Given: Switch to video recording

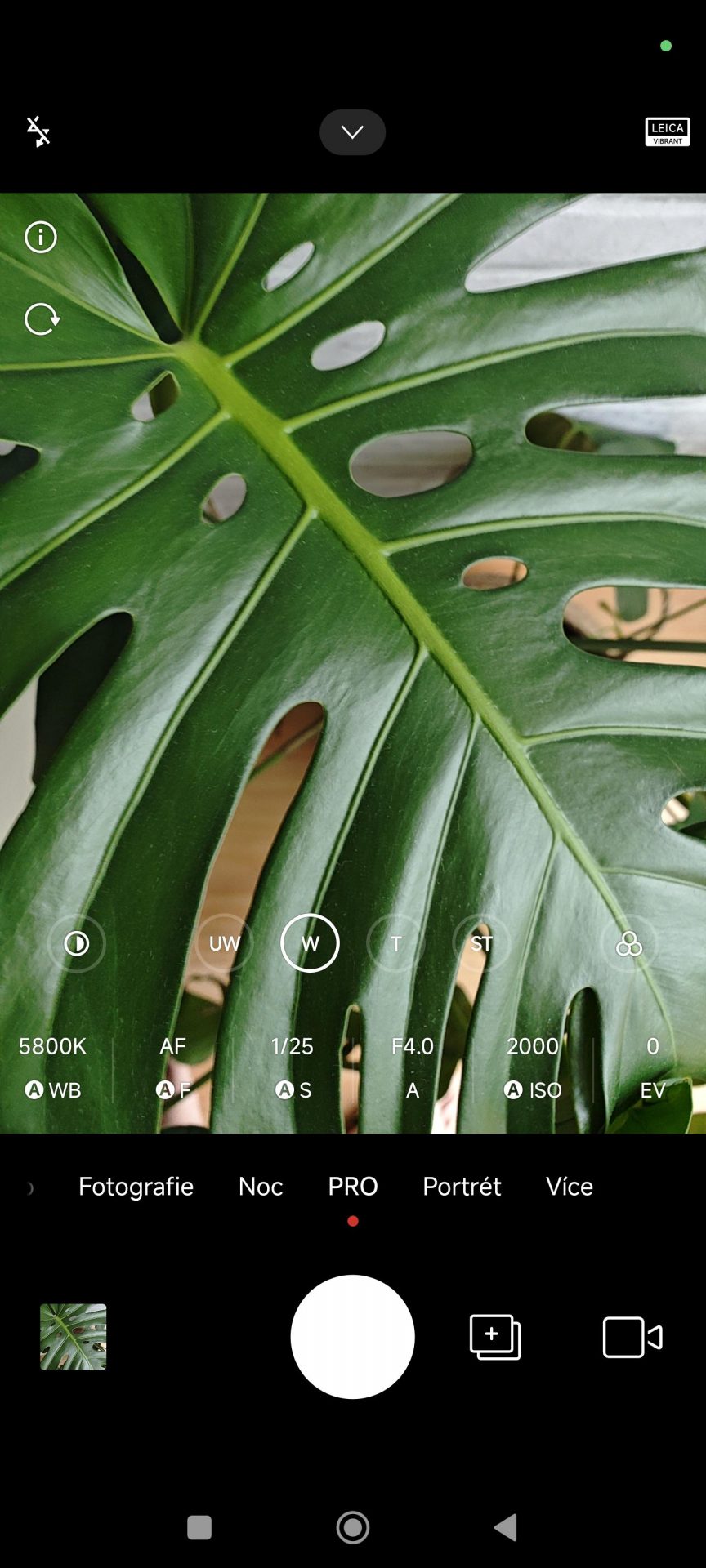Looking at the screenshot, I should click(632, 1337).
